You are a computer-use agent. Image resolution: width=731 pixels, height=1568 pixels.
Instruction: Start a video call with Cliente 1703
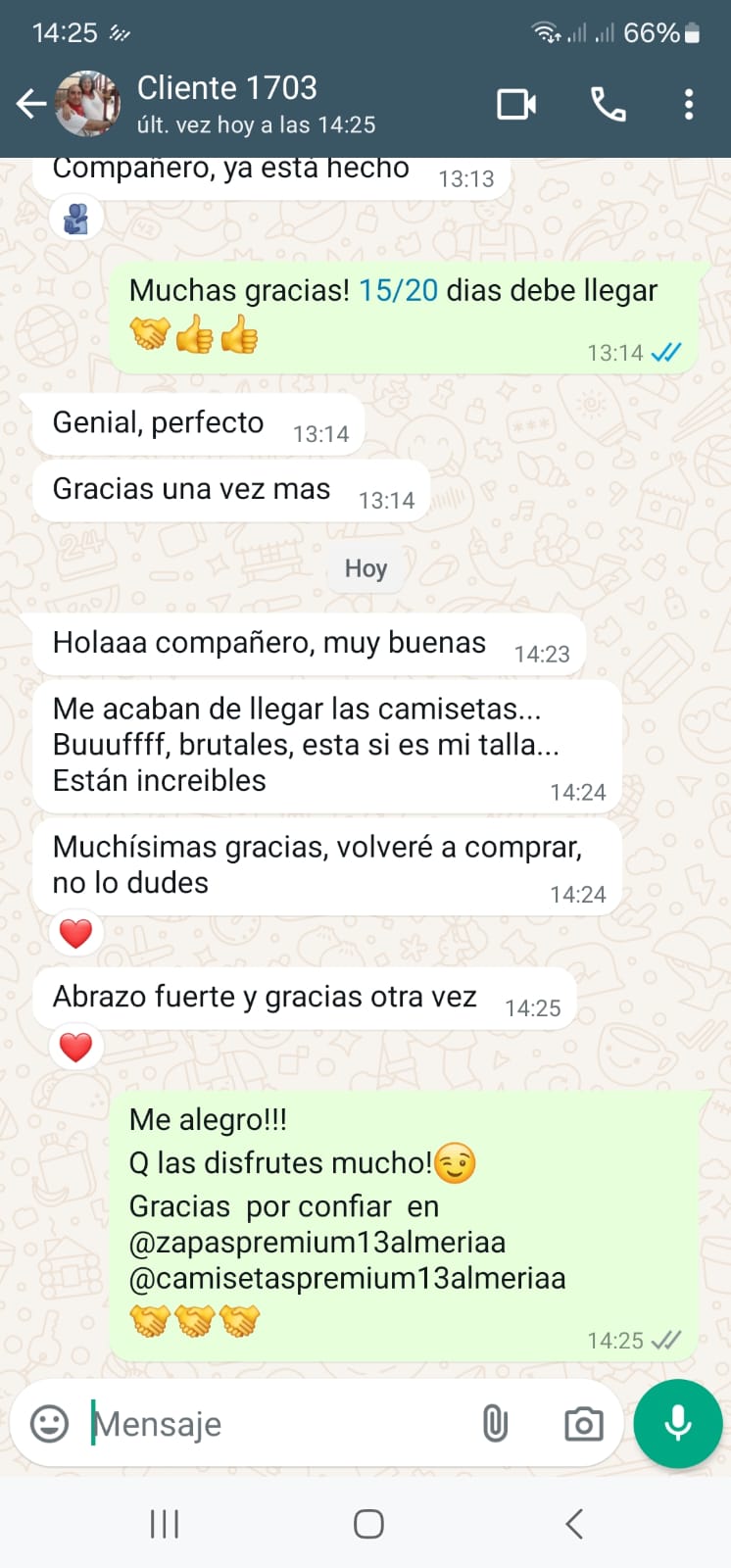(516, 104)
